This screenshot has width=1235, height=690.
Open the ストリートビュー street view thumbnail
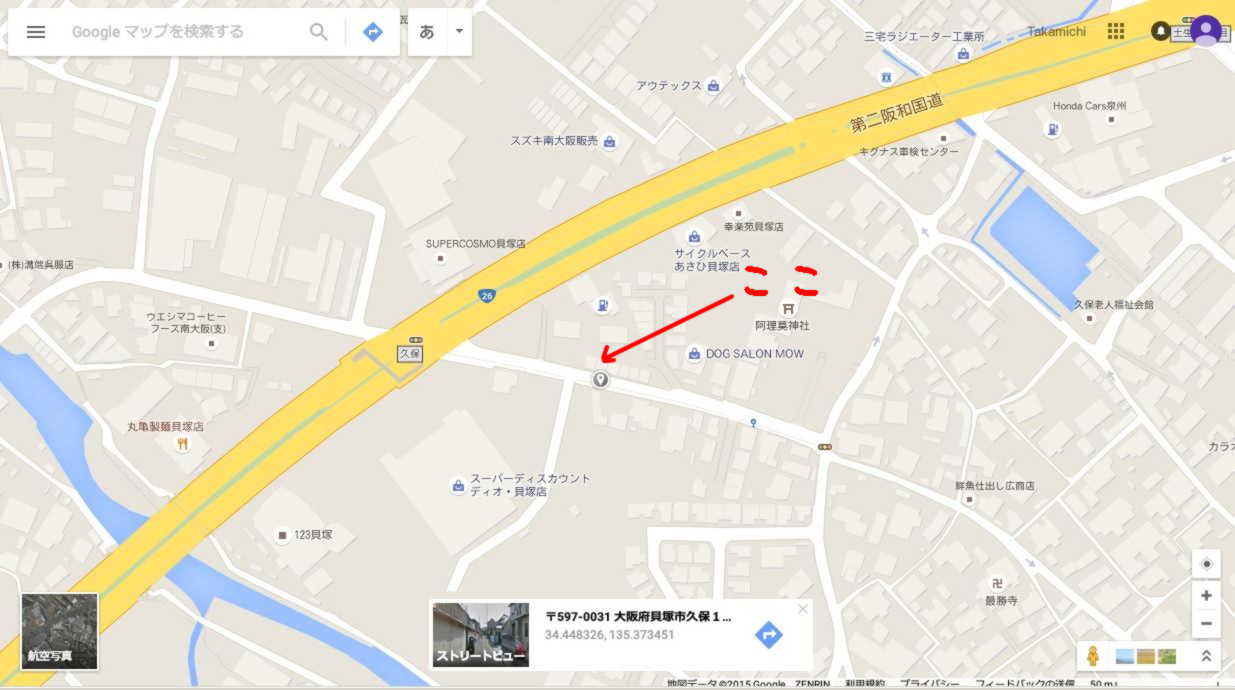[x=481, y=635]
